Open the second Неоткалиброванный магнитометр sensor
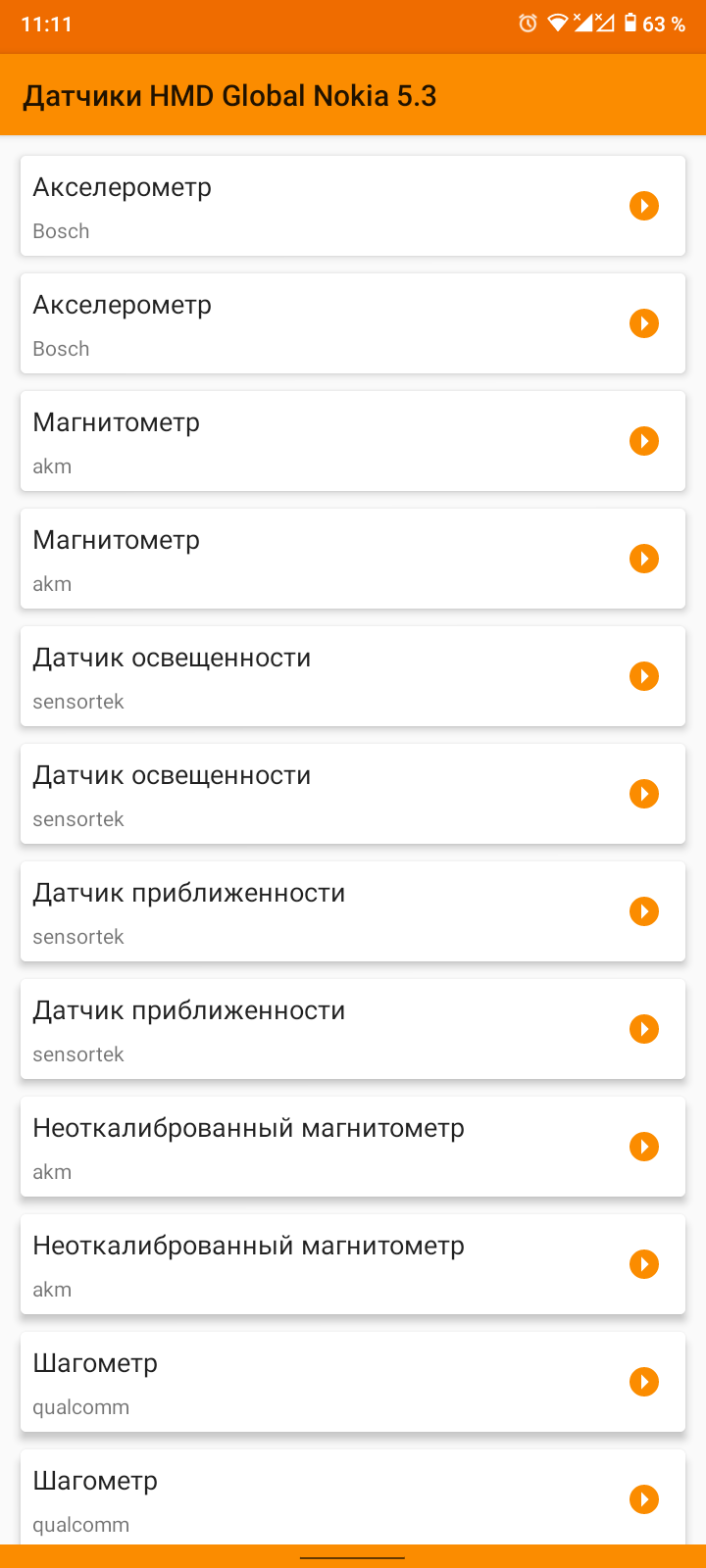 click(x=353, y=1264)
